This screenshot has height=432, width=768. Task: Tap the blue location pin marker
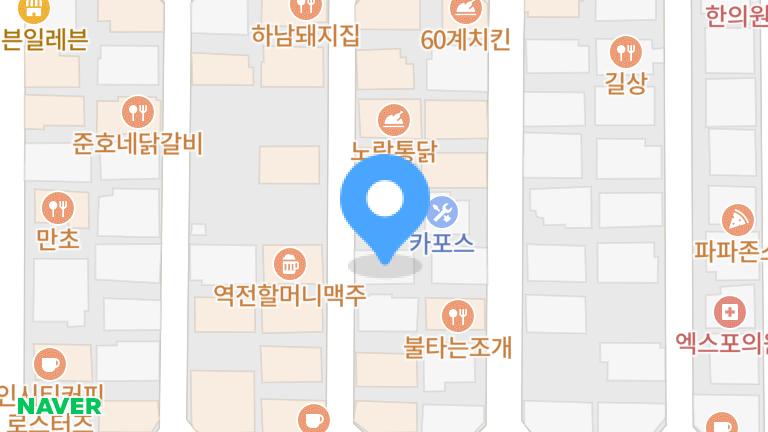click(384, 203)
